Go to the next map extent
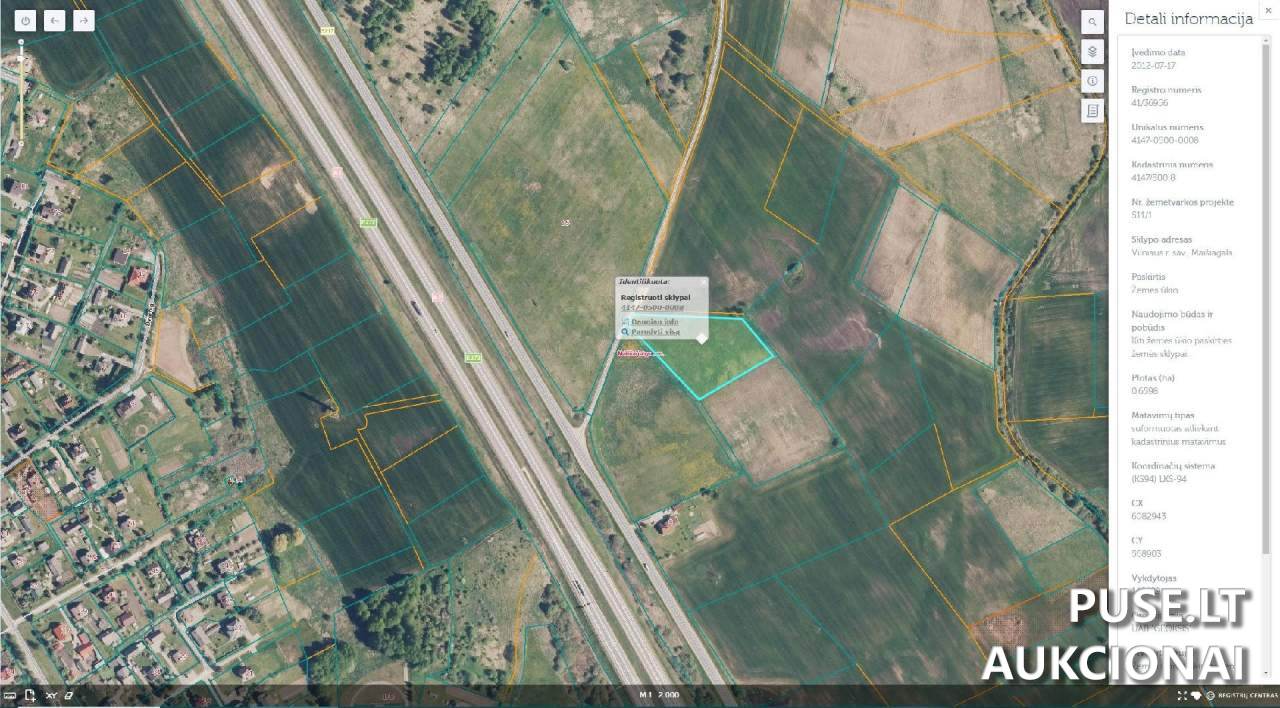Image resolution: width=1280 pixels, height=708 pixels. (84, 20)
